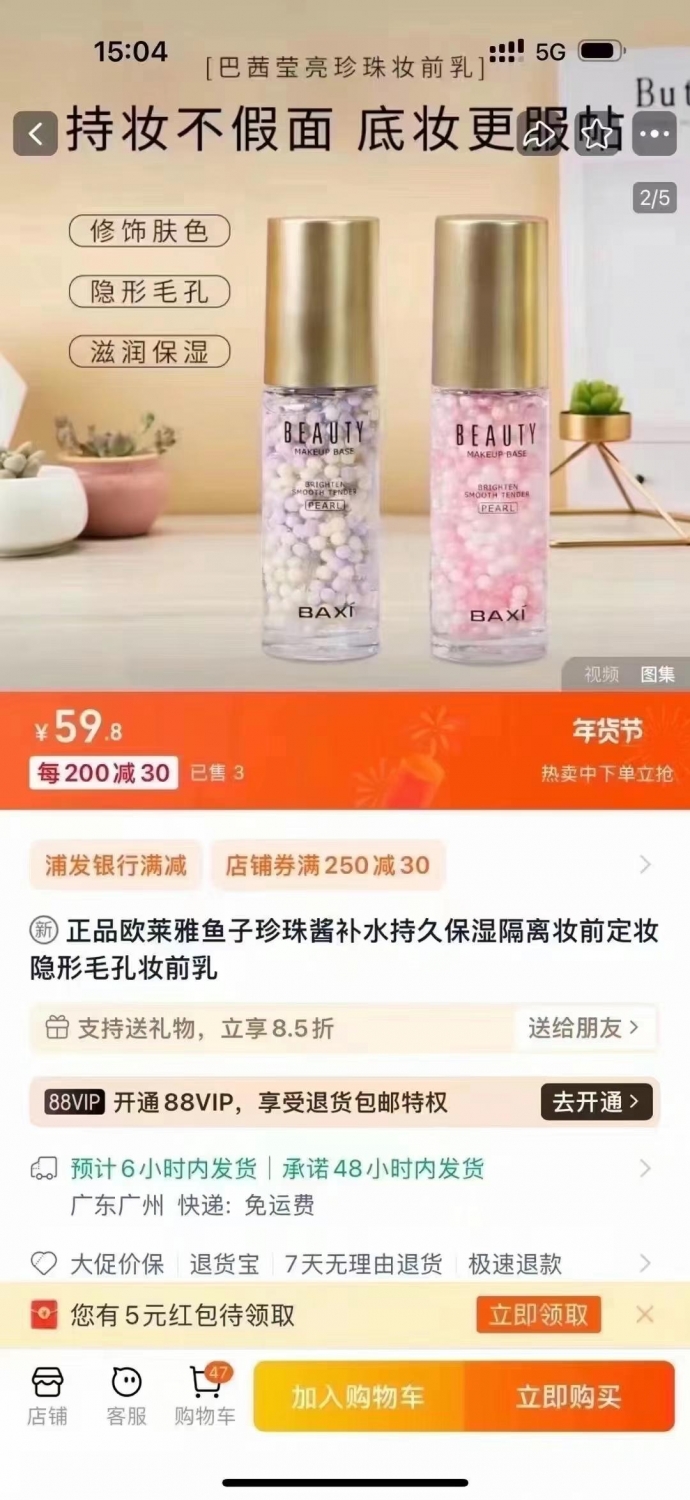Open the 店铺券满250减30 coupon
Image resolution: width=690 pixels, height=1500 pixels.
328,865
